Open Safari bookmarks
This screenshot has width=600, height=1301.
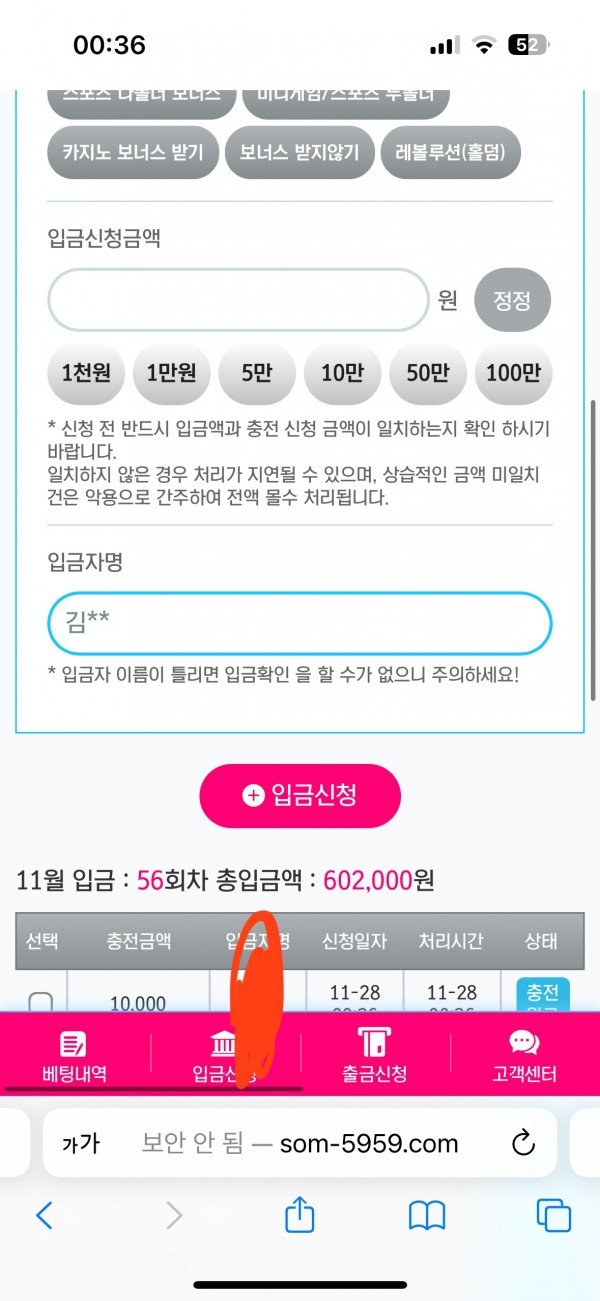click(x=427, y=1215)
